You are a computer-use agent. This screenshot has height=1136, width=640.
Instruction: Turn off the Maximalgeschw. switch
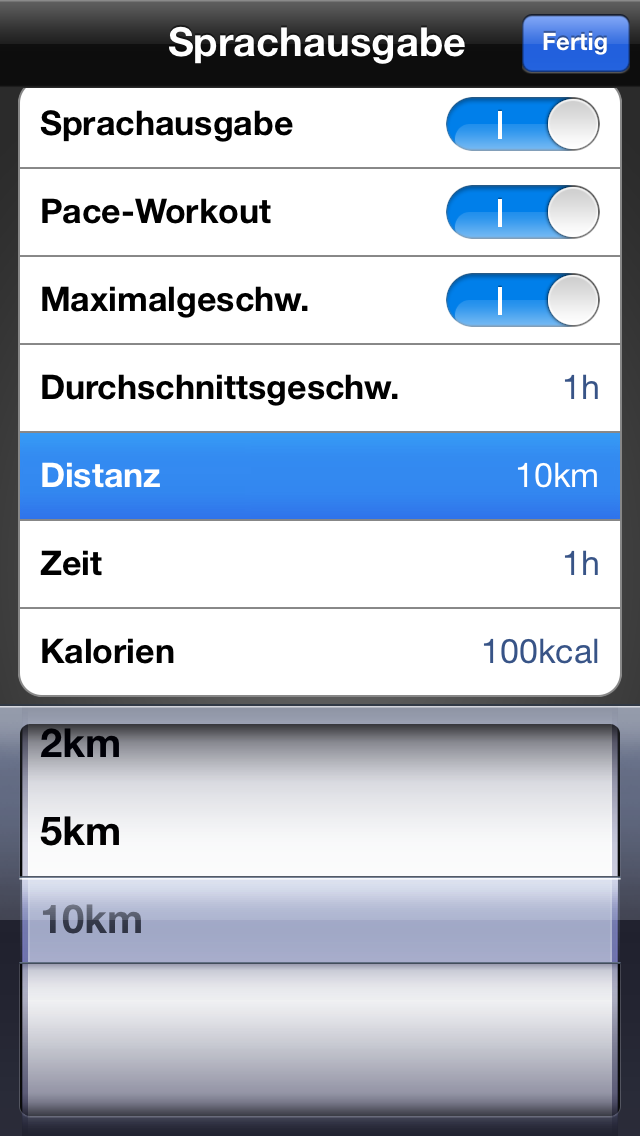pos(522,300)
